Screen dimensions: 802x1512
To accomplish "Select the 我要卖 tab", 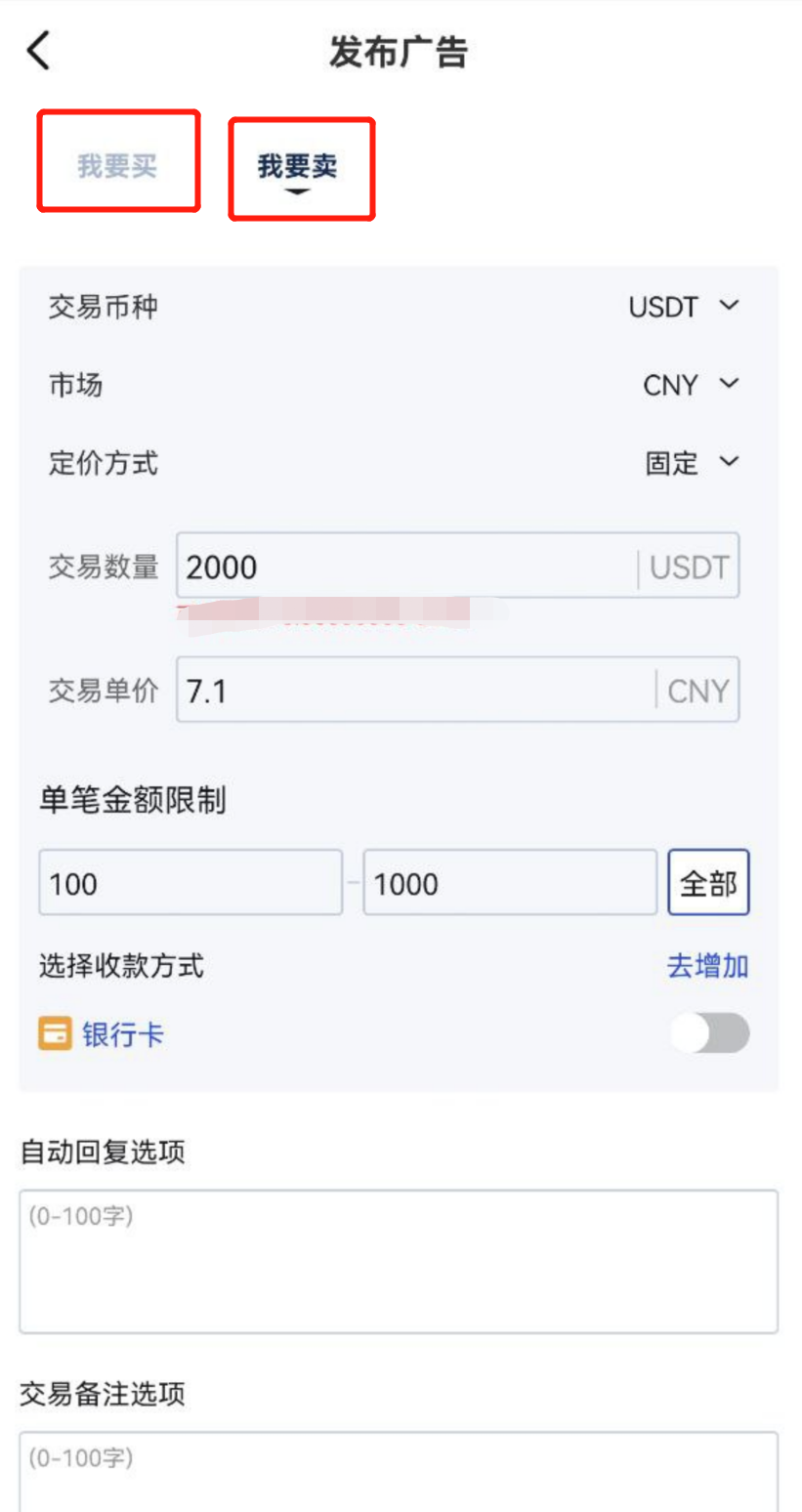I will point(297,167).
